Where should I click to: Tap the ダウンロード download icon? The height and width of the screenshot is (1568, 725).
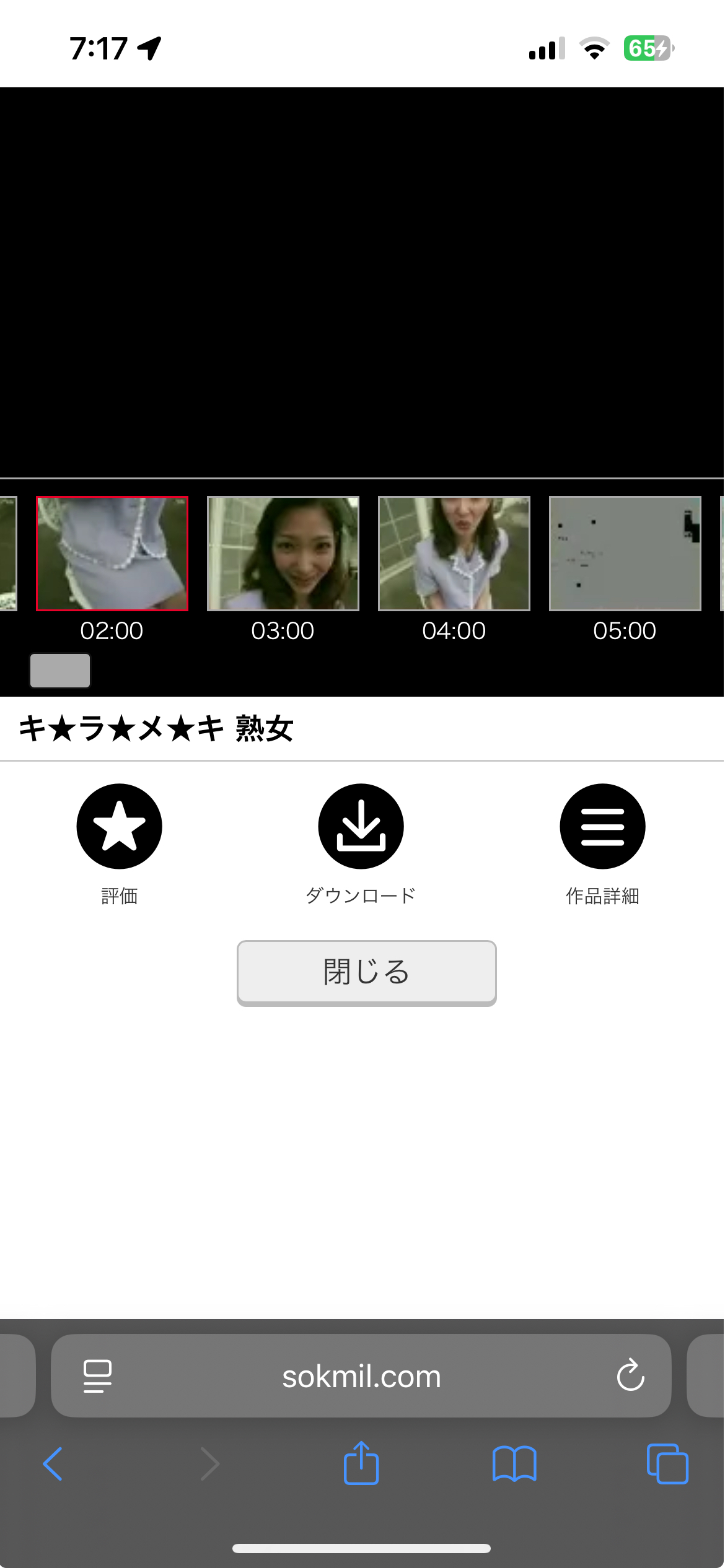point(361,825)
